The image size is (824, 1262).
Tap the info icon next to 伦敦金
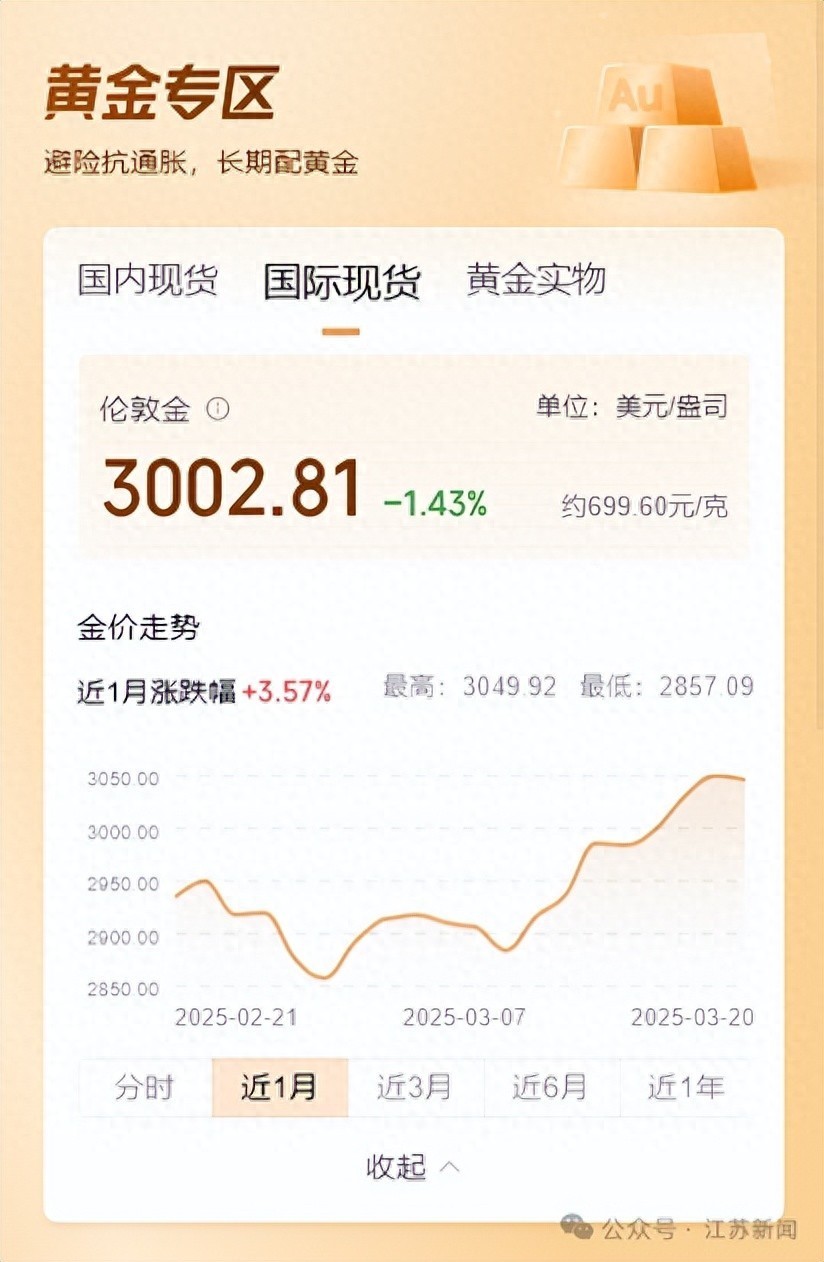tap(218, 409)
